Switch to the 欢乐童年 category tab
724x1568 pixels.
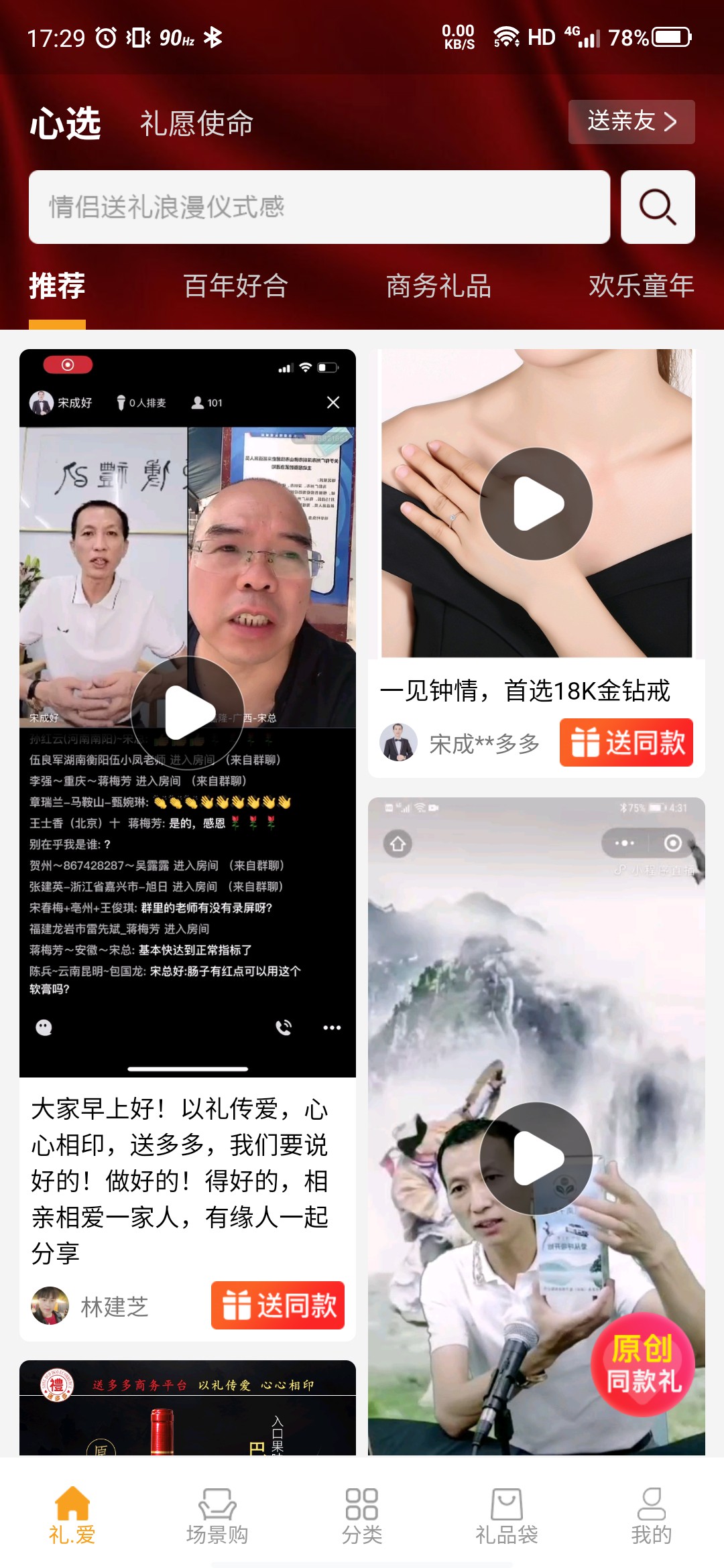click(641, 286)
